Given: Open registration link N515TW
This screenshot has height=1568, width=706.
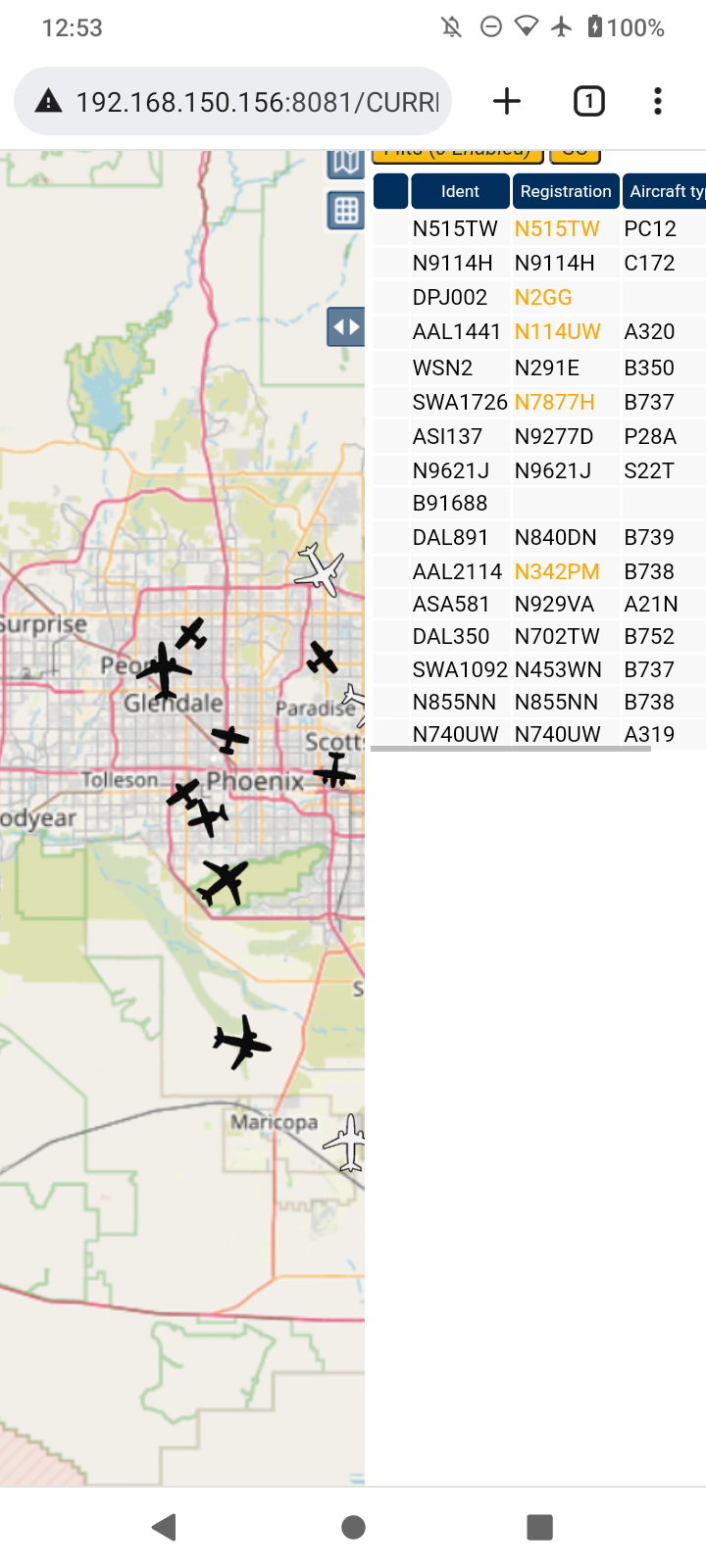Looking at the screenshot, I should 557,228.
